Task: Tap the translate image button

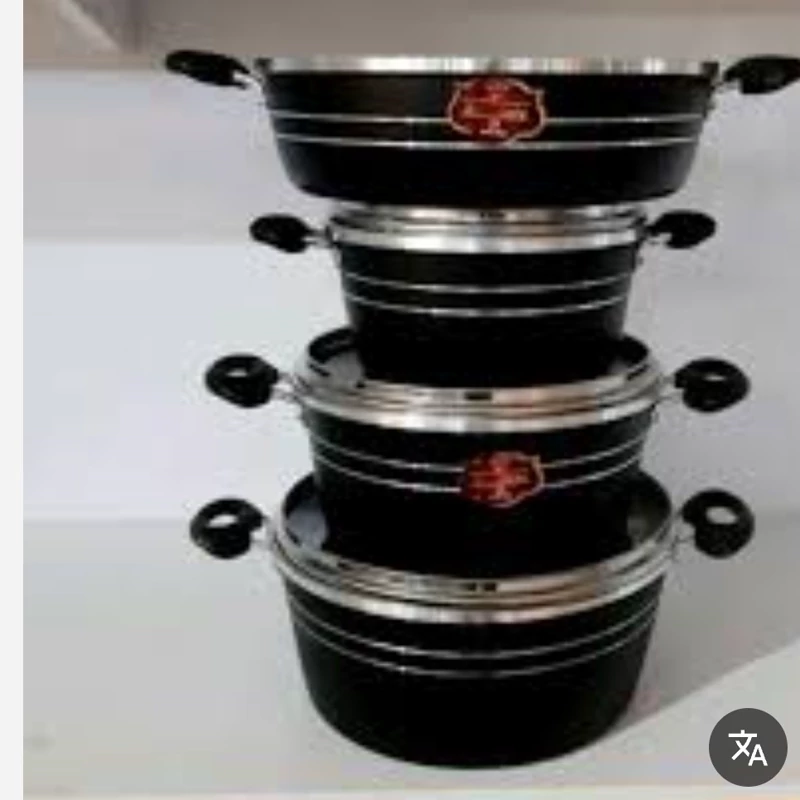Action: [x=747, y=747]
